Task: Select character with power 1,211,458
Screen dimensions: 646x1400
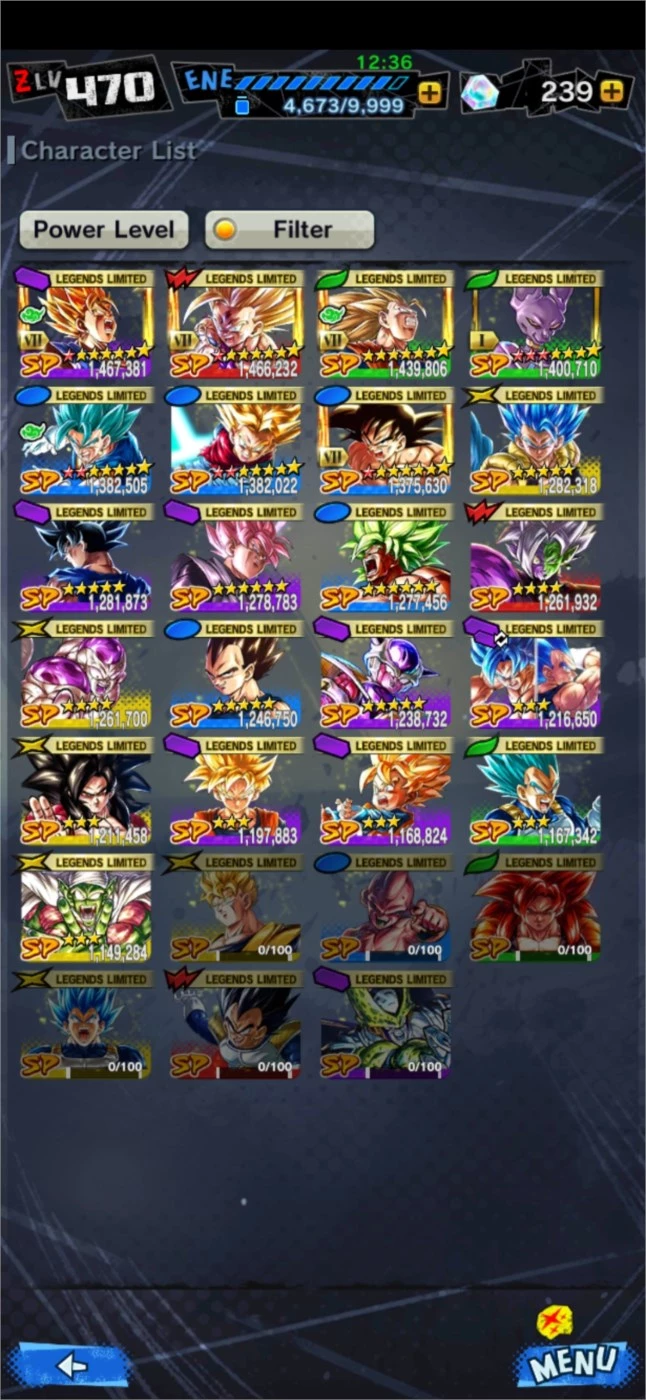Action: 86,792
